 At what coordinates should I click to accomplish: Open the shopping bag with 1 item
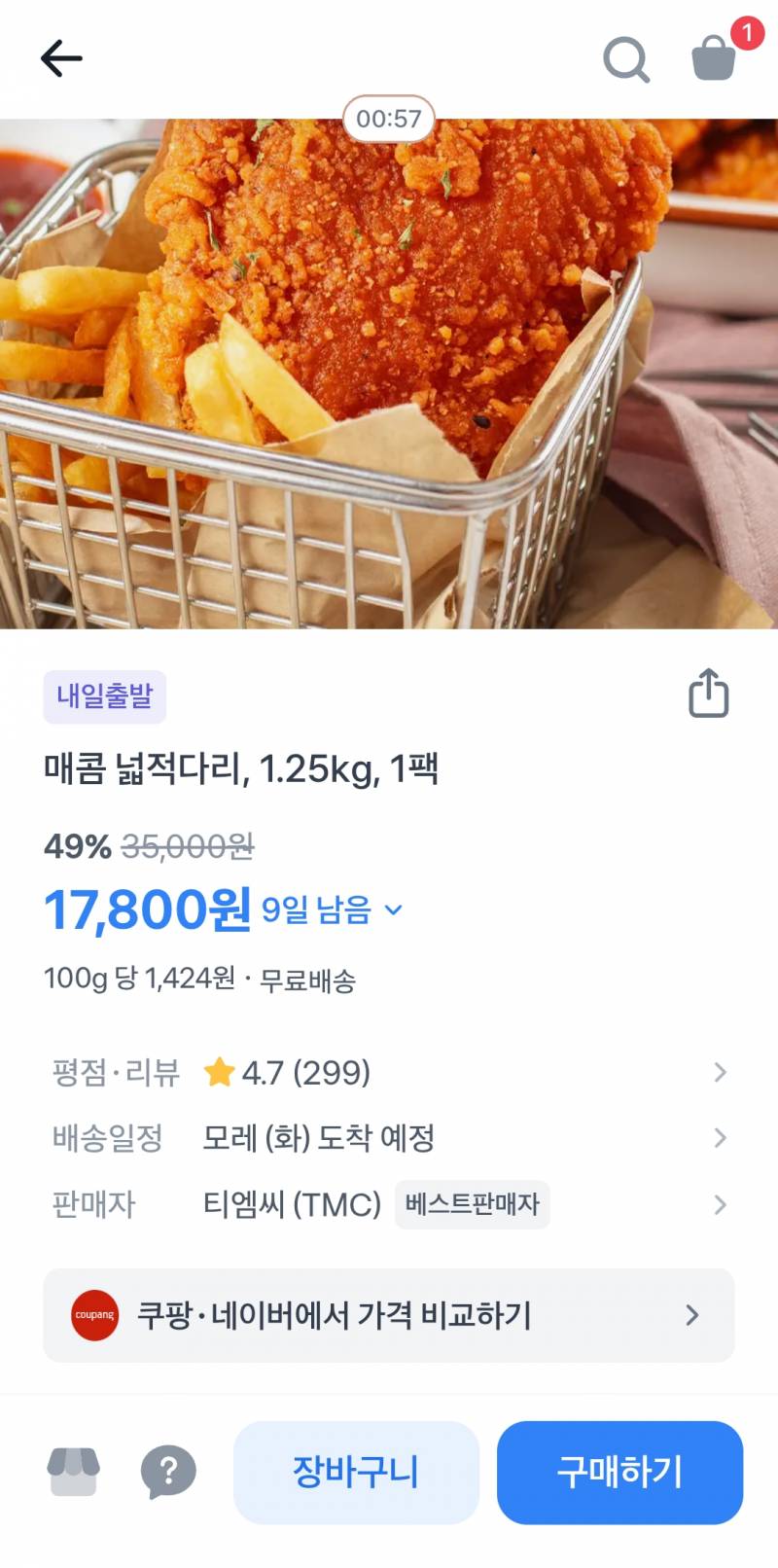pyautogui.click(x=714, y=58)
